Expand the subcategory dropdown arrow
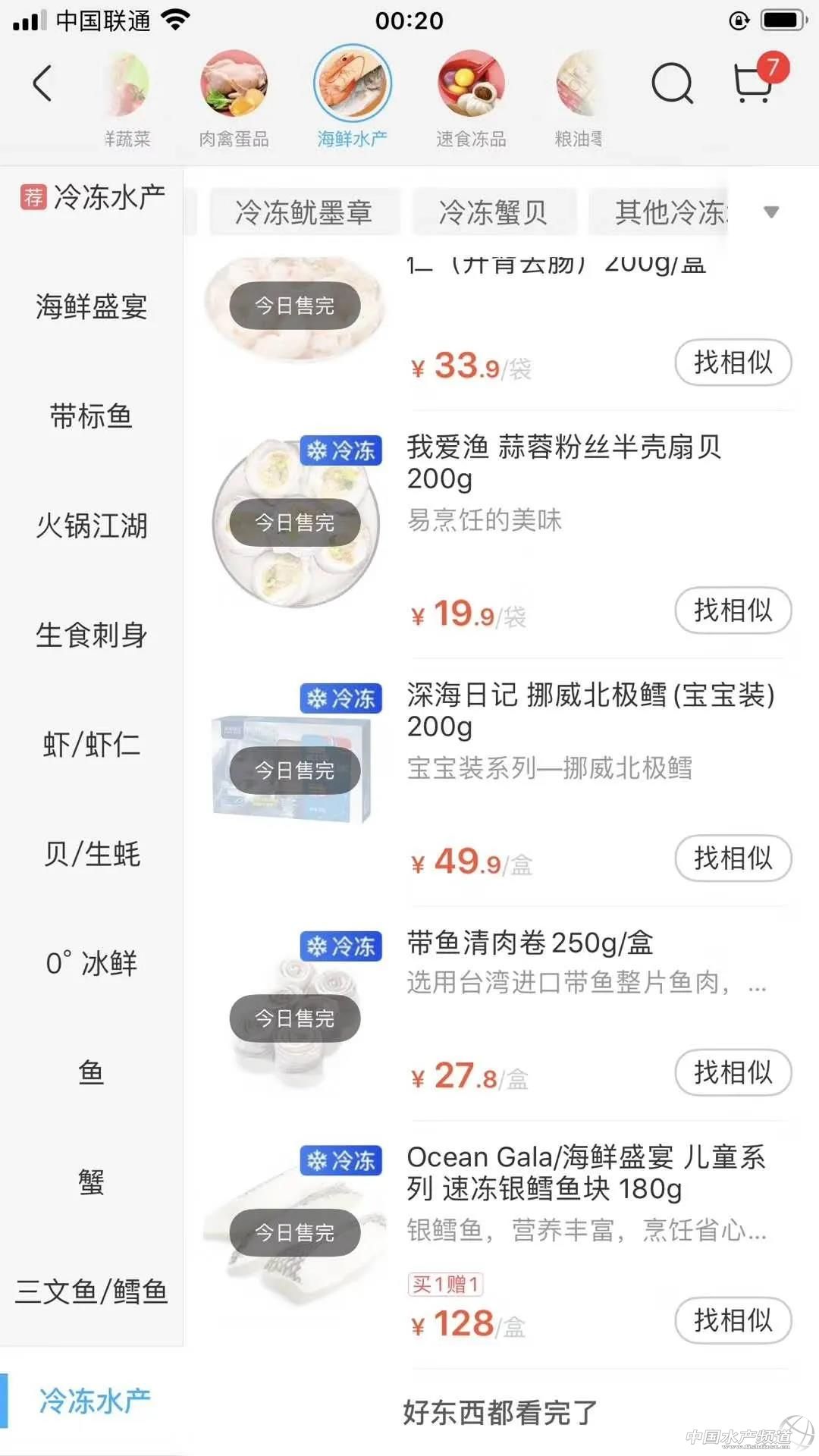The height and width of the screenshot is (1456, 819). pyautogui.click(x=771, y=212)
